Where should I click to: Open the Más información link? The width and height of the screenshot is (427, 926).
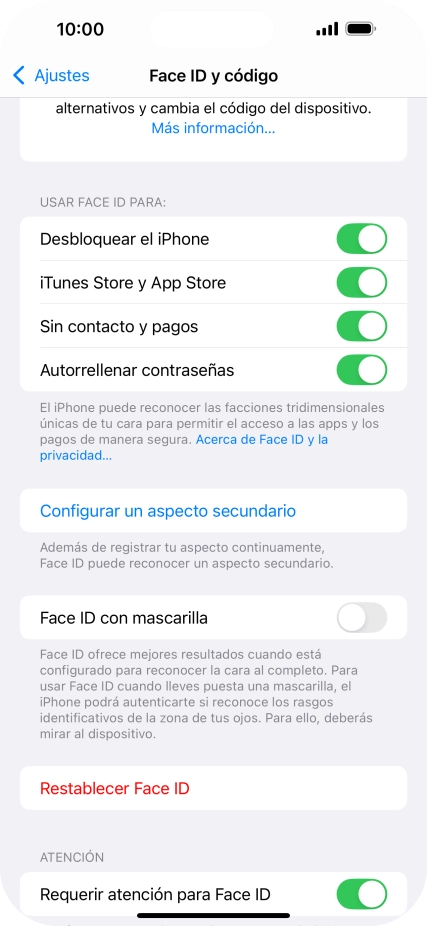pyautogui.click(x=213, y=128)
